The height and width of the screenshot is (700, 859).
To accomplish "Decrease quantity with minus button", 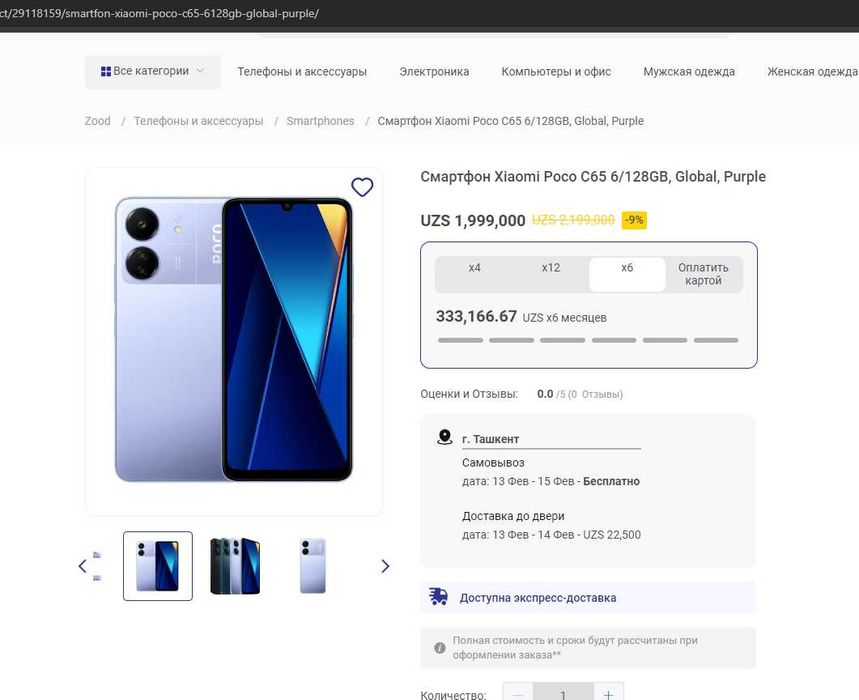I will pyautogui.click(x=518, y=694).
